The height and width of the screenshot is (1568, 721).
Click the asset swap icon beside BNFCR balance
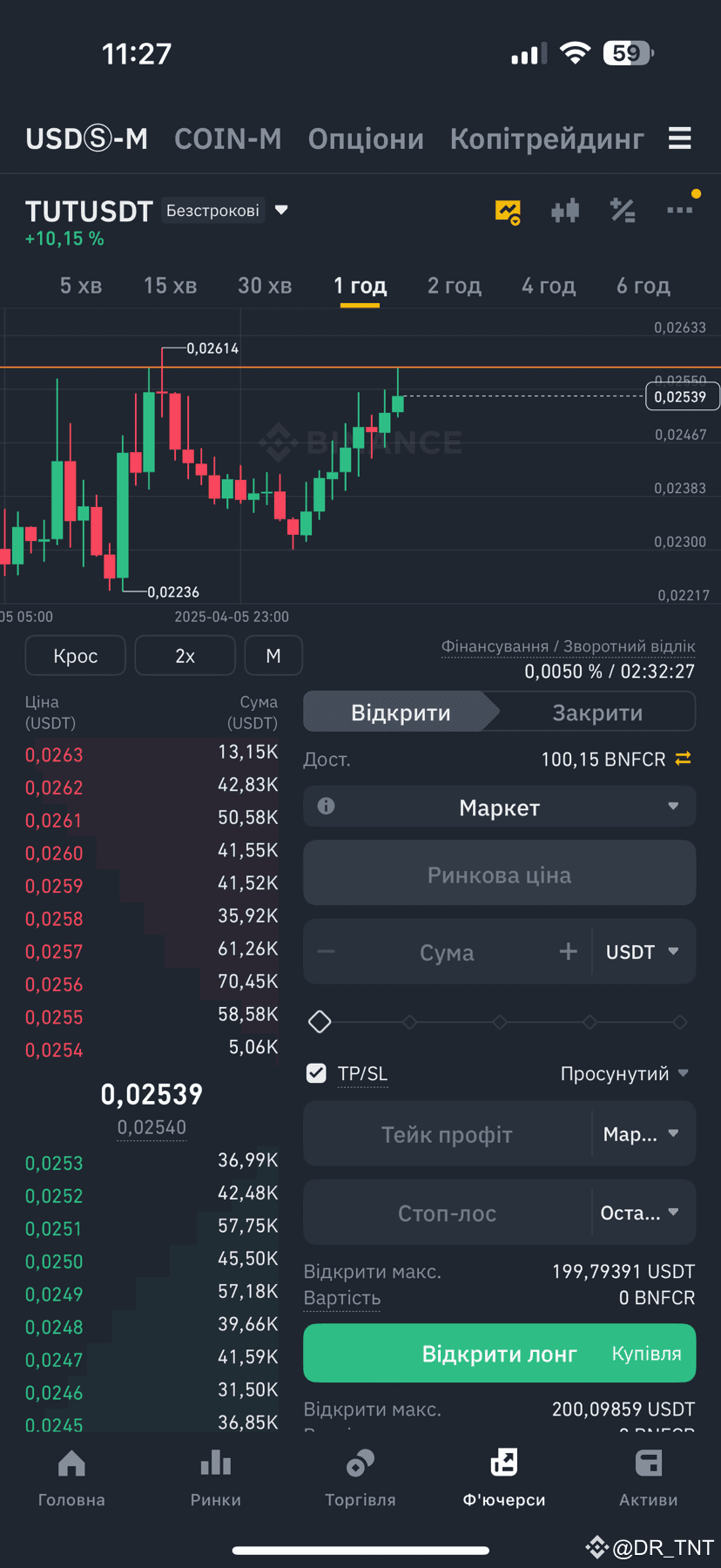point(683,759)
